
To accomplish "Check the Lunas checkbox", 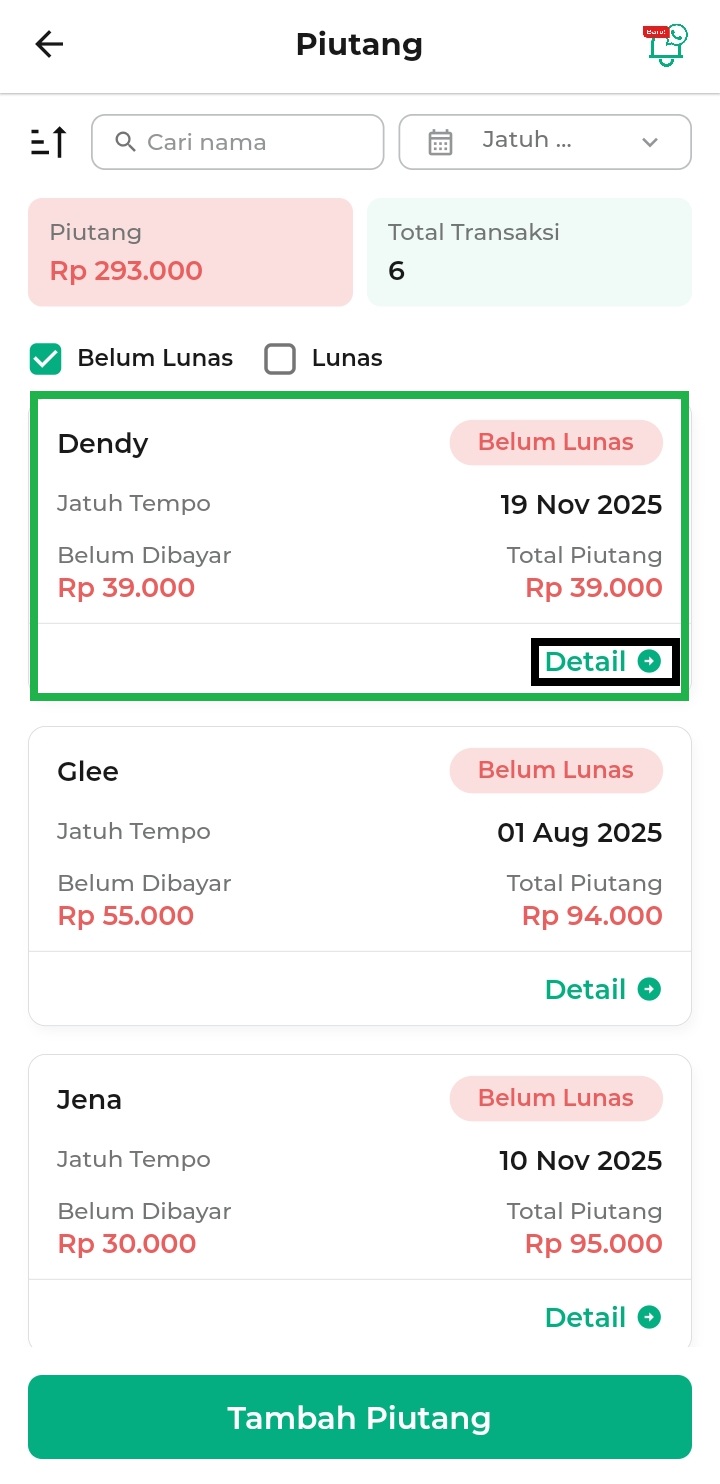I will point(280,359).
